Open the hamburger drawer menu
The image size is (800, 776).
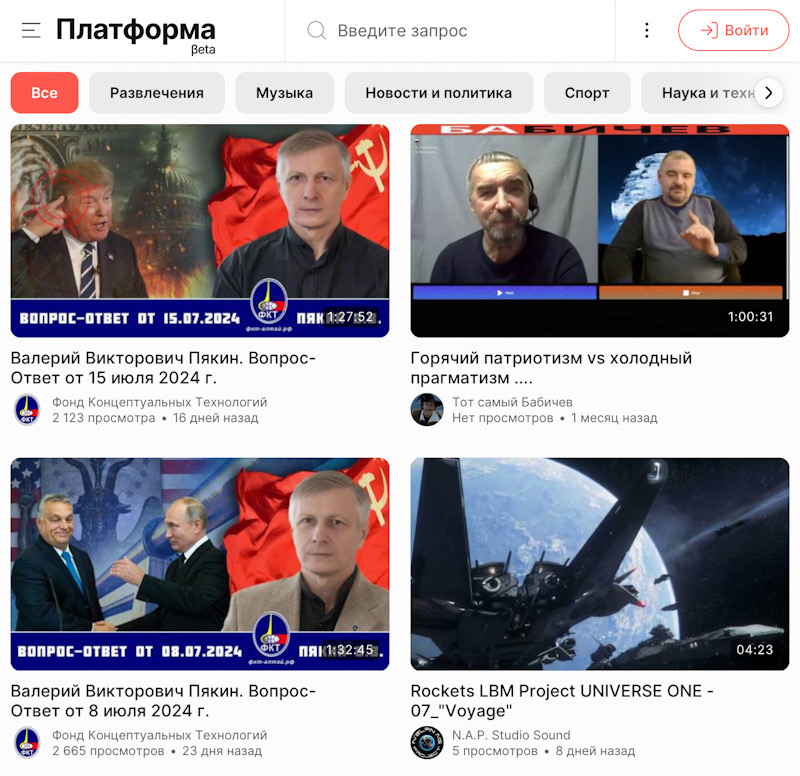coord(31,31)
